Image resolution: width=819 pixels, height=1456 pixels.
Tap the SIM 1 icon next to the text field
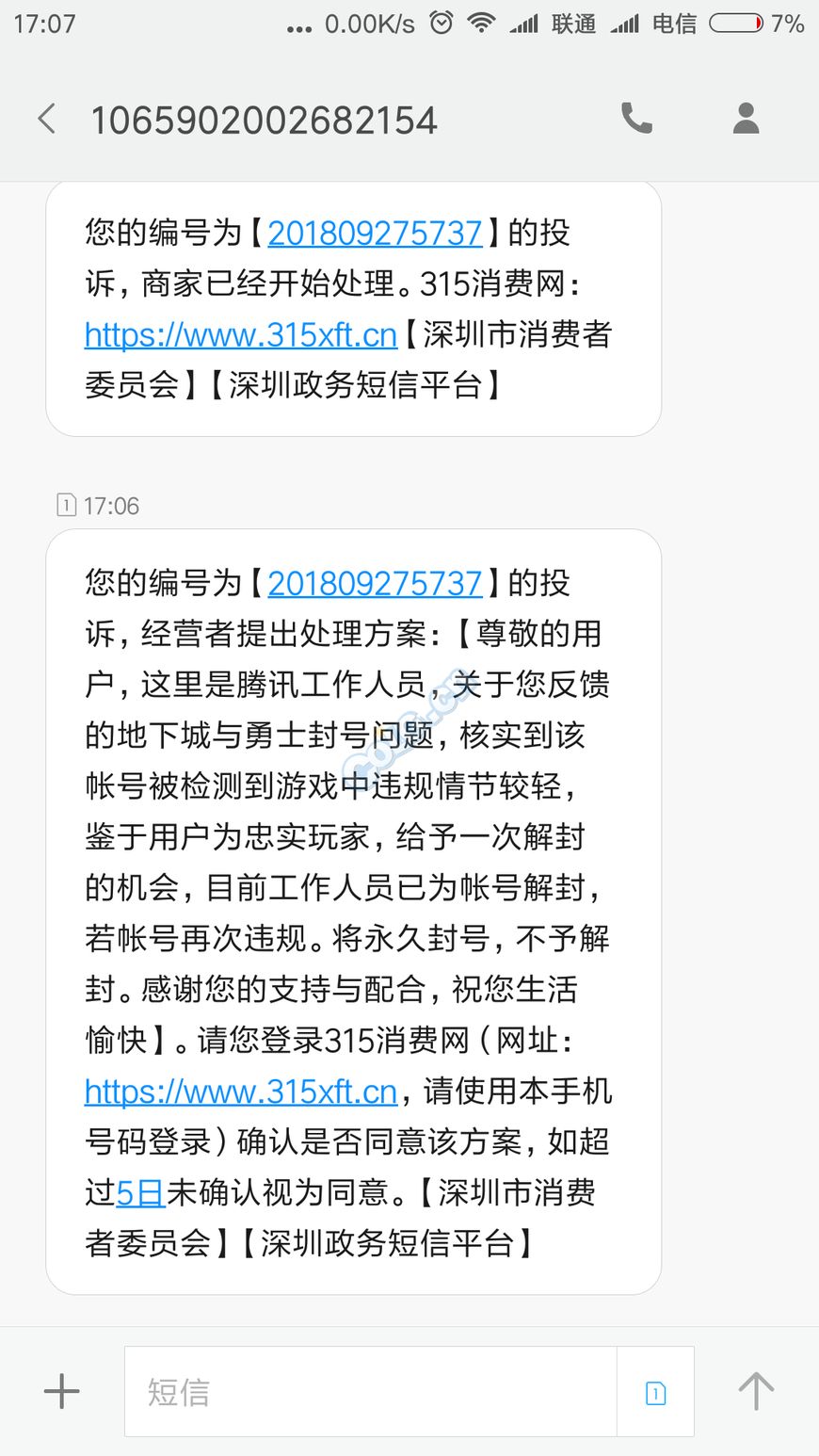point(655,1391)
